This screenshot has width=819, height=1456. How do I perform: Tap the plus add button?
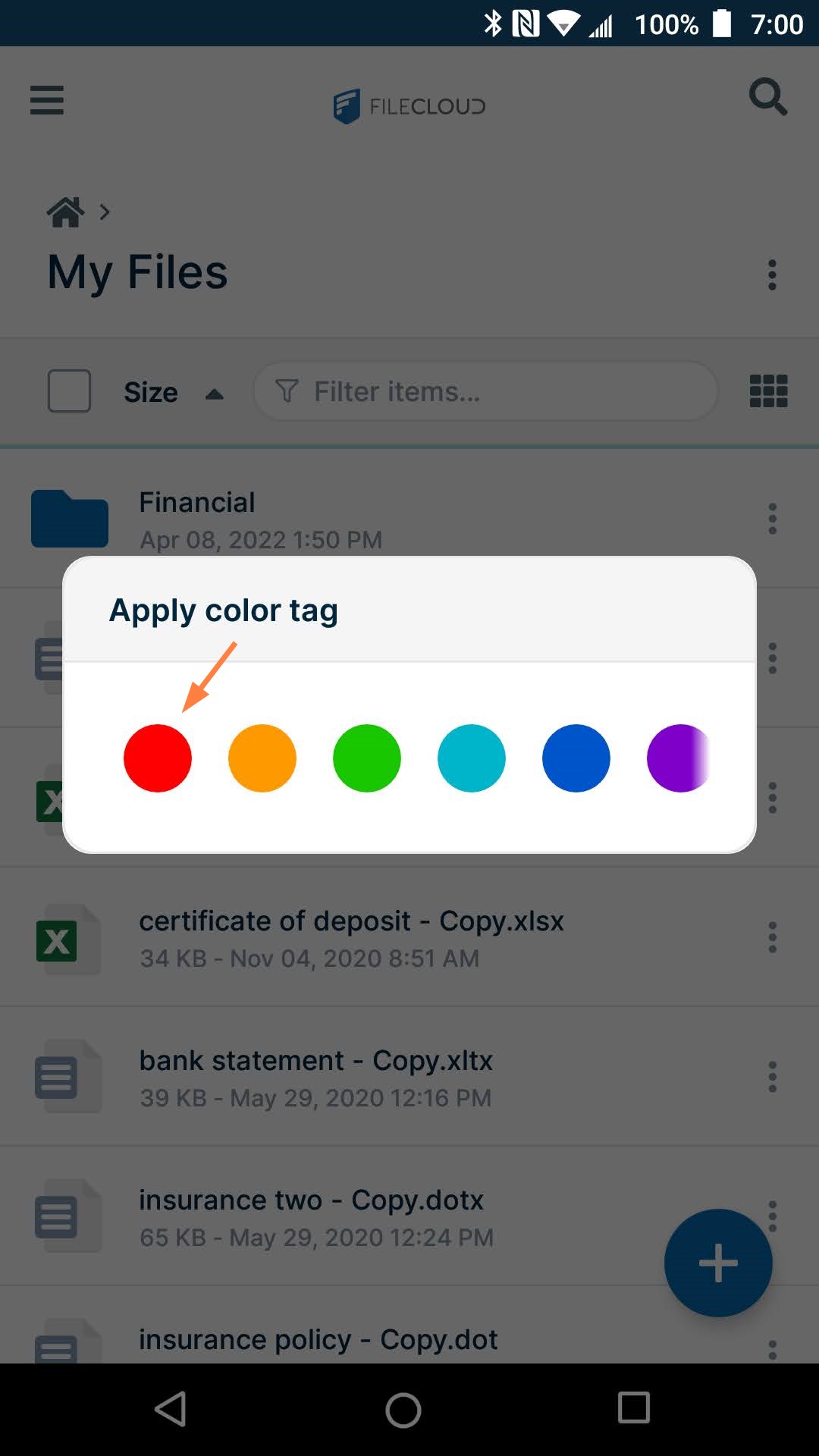[x=718, y=1263]
